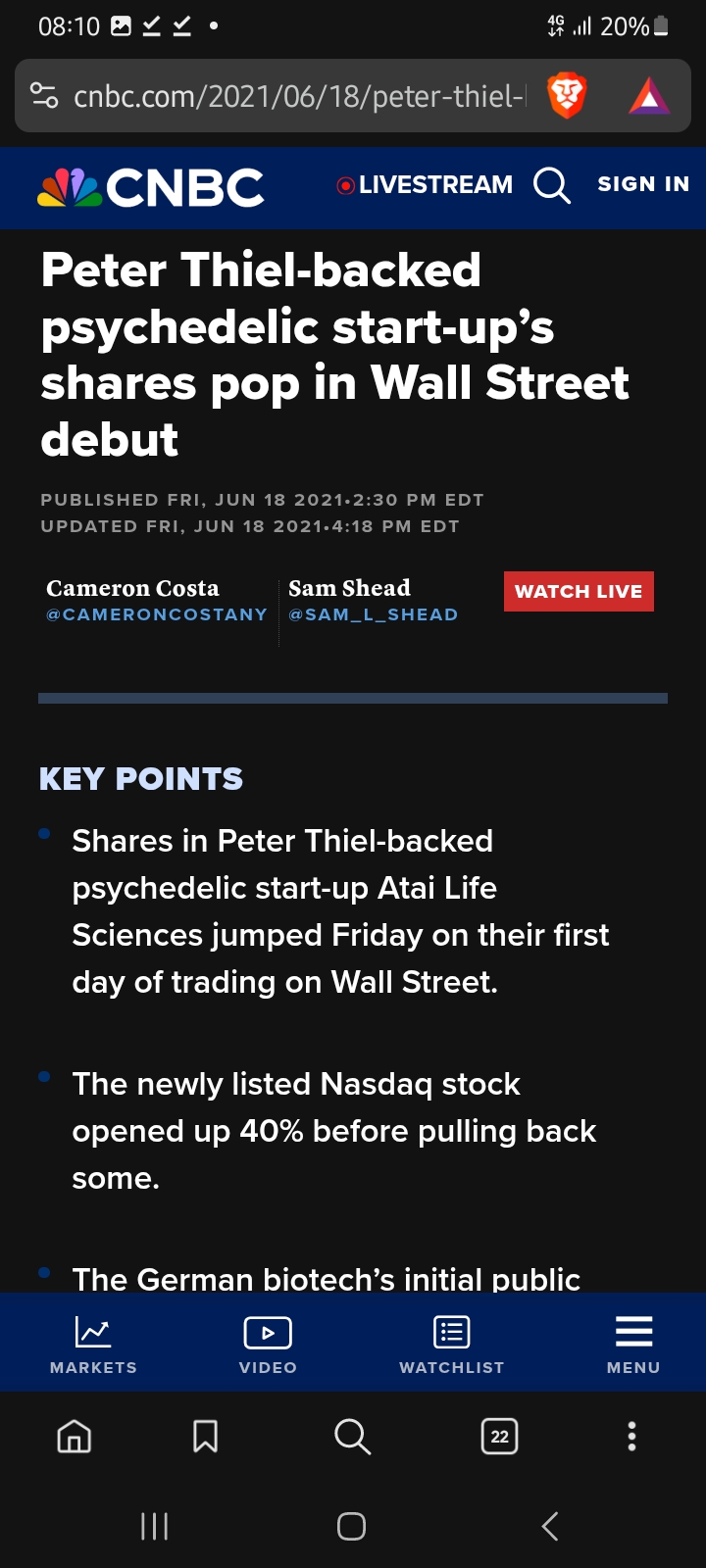Screen dimensions: 706x1568
Task: Open @SAM_L_SHEAD Twitter handle
Action: point(374,614)
